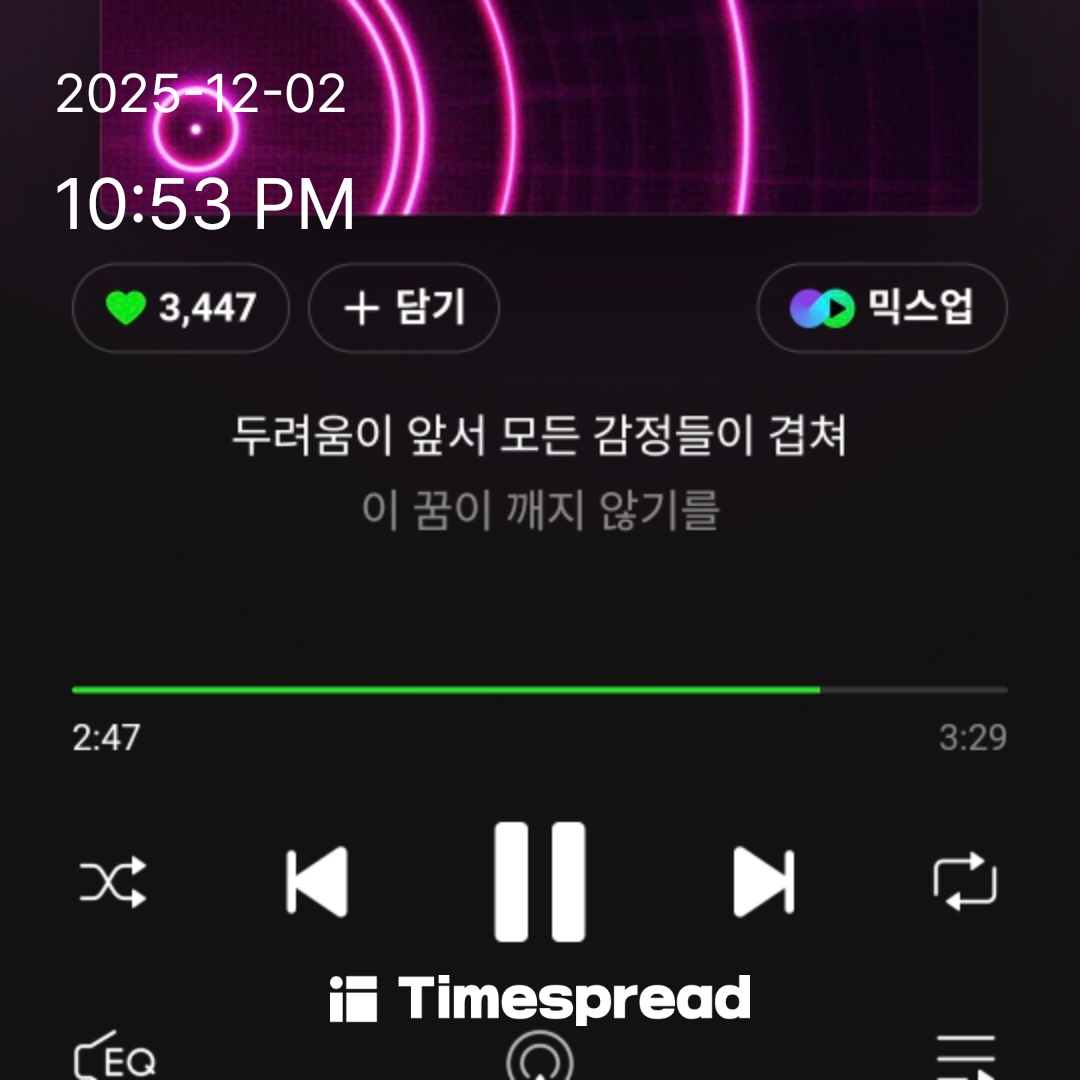Pause the current song

540,882
